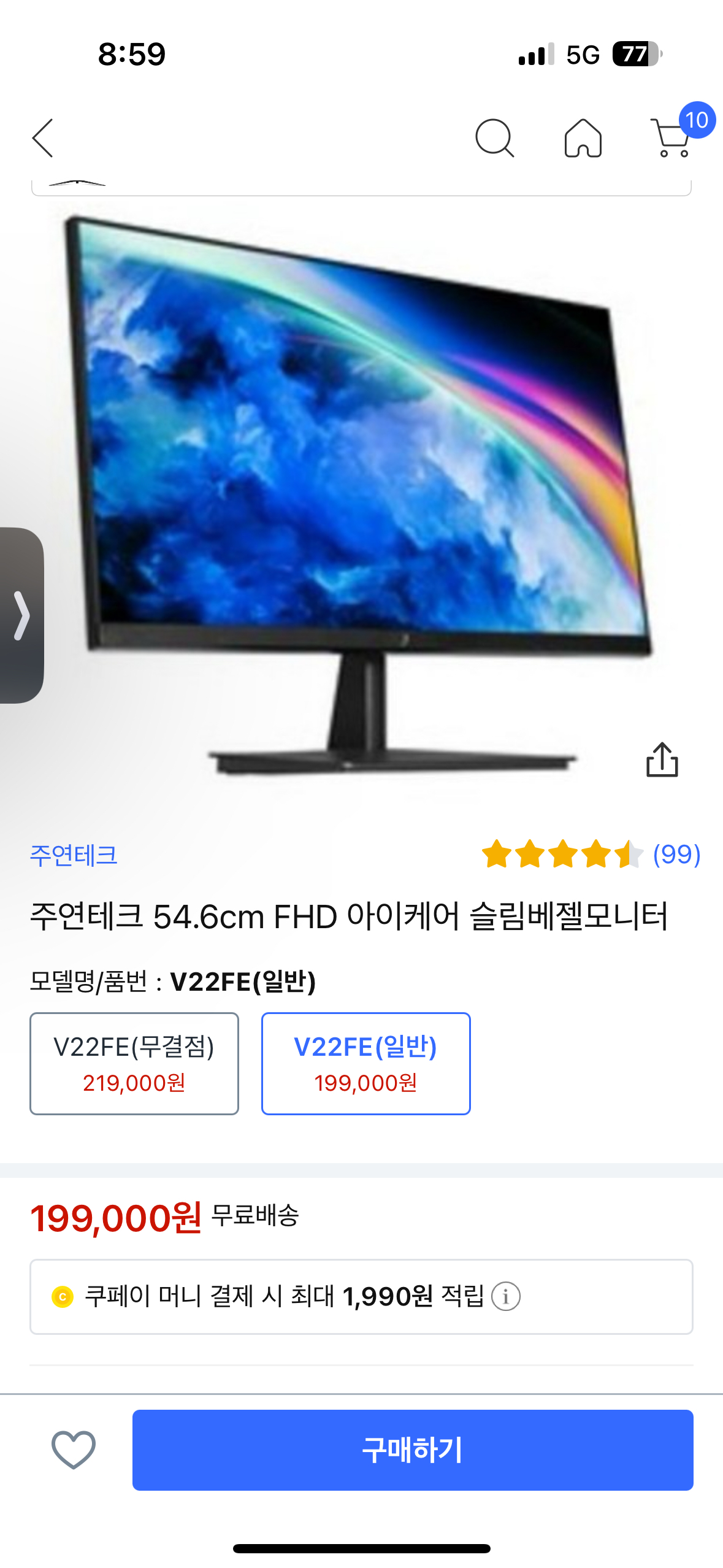Tap the 구매하기 purchase button
Screen dimensions: 723x1568
click(x=413, y=1450)
